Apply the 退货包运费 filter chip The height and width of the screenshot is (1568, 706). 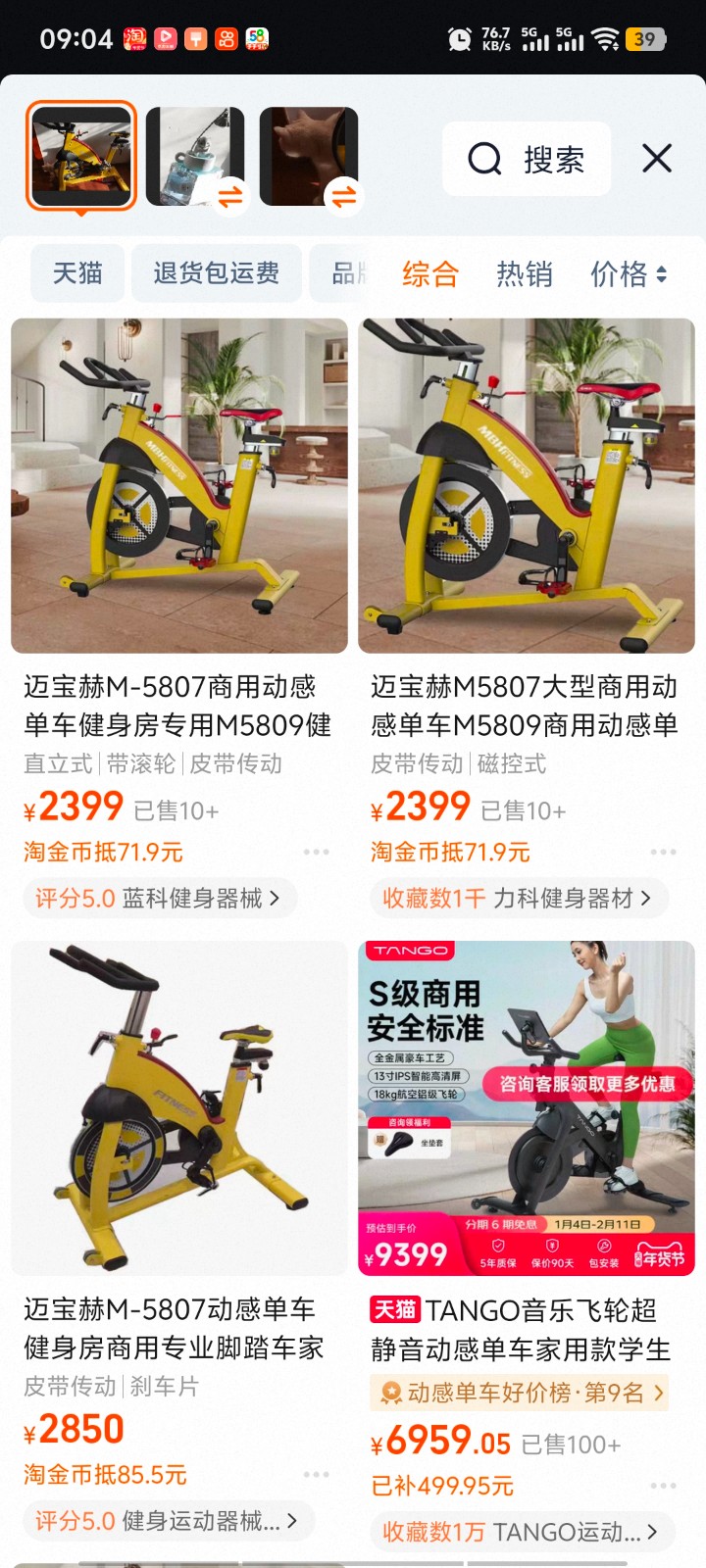point(216,273)
